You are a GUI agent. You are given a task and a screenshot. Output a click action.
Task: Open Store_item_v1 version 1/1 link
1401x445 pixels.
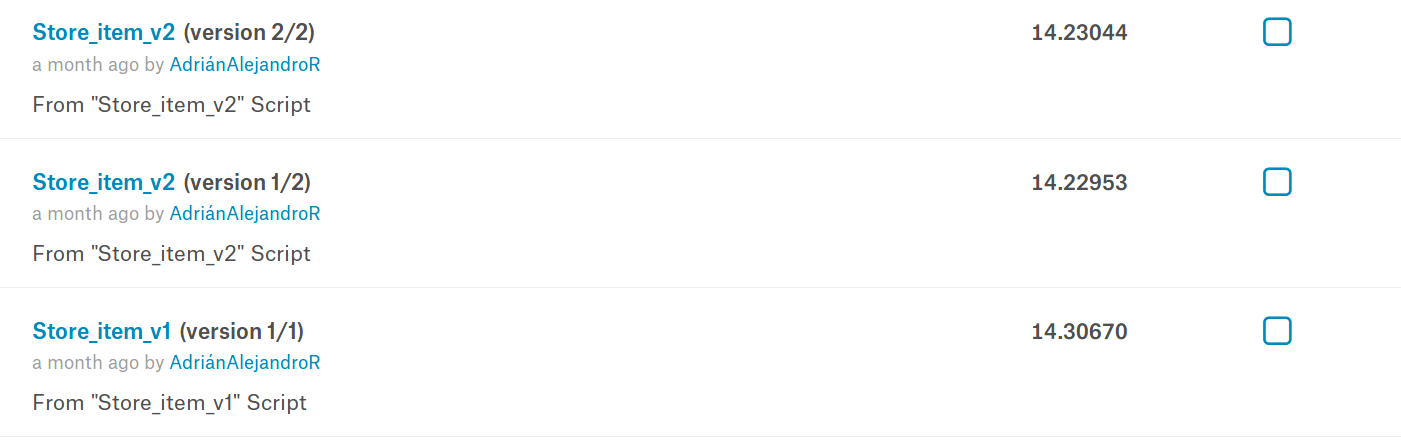tap(101, 331)
